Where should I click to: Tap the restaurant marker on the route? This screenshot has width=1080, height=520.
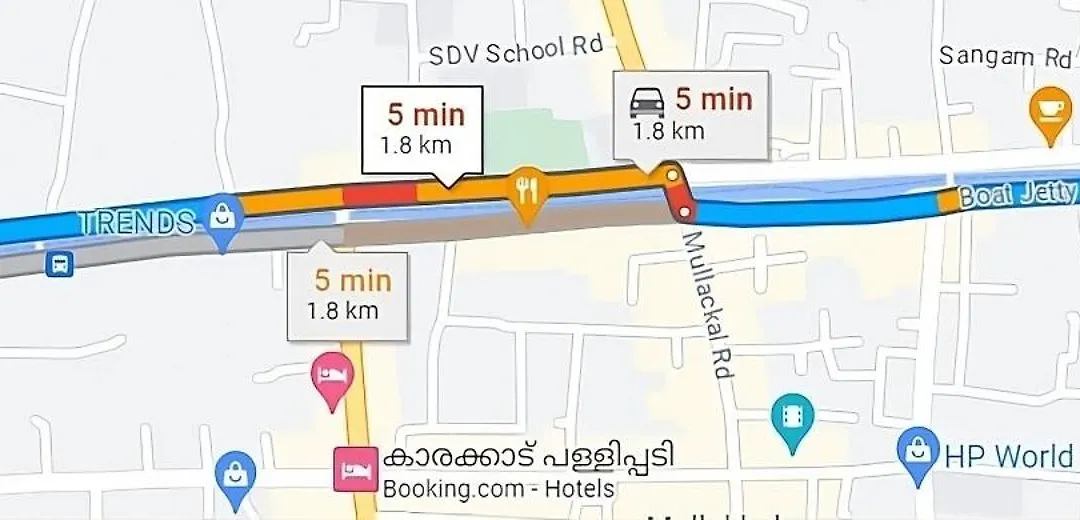tap(527, 188)
